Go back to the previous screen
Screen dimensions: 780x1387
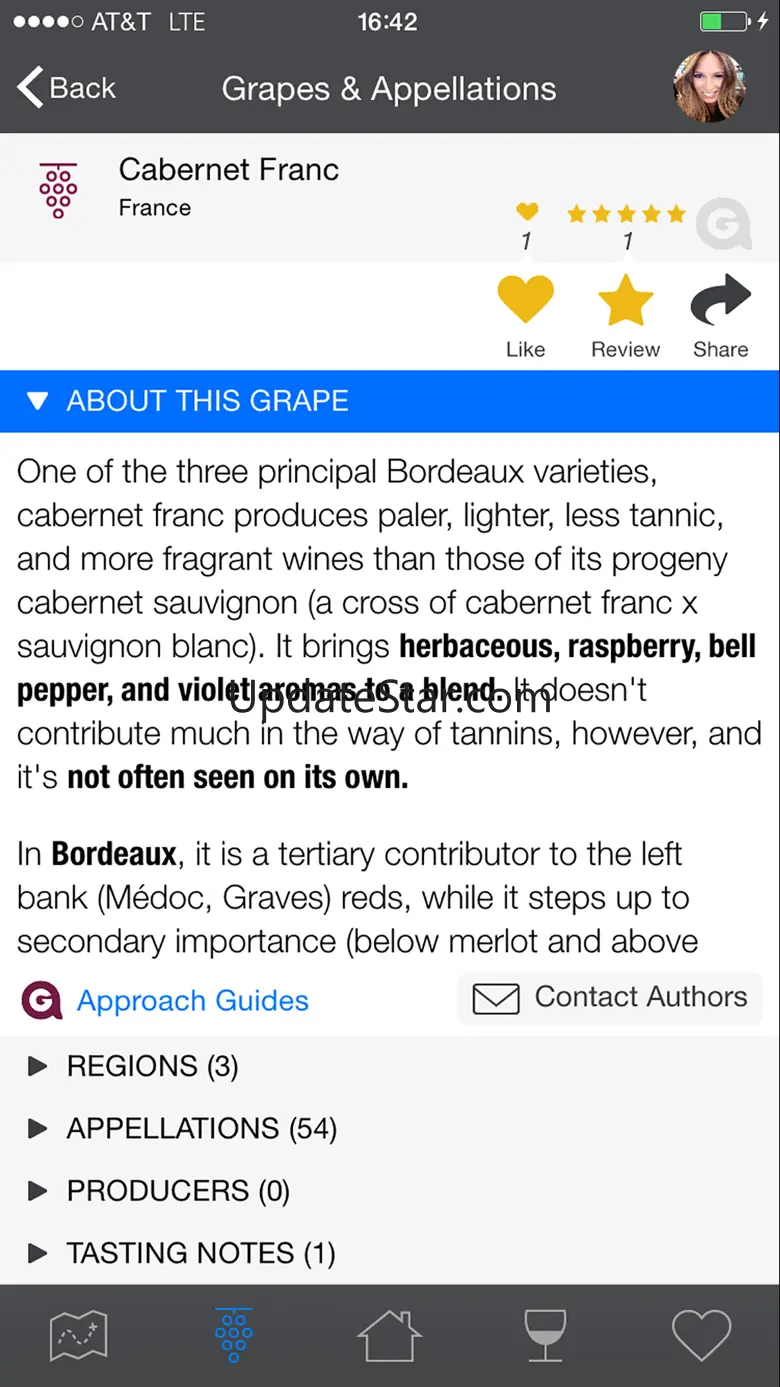(x=66, y=88)
